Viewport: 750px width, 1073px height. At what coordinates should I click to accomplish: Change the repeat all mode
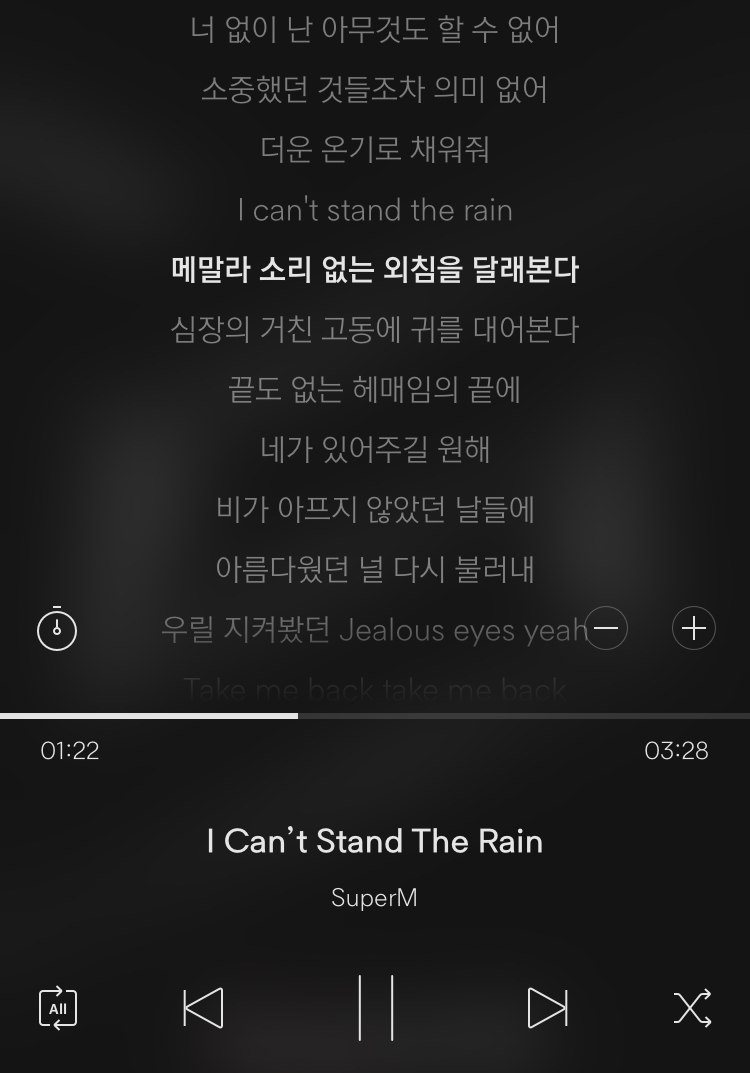pos(58,1008)
